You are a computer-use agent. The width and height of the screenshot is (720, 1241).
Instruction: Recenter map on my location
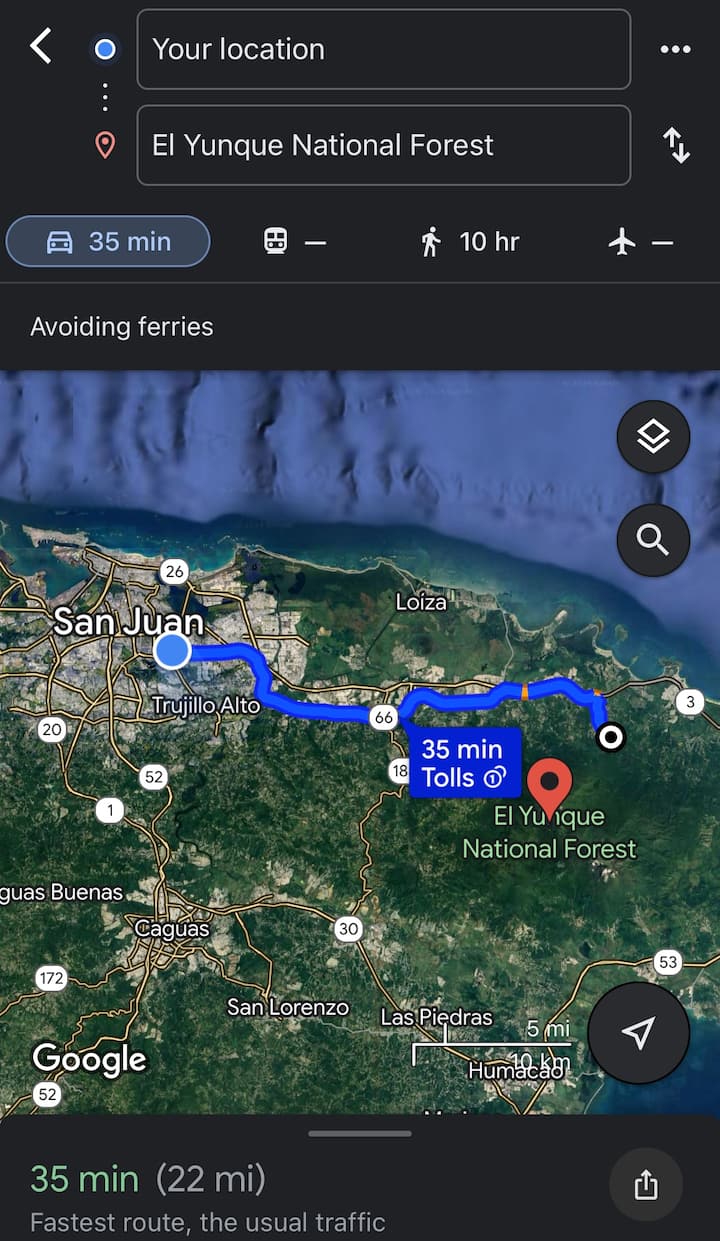click(638, 1033)
